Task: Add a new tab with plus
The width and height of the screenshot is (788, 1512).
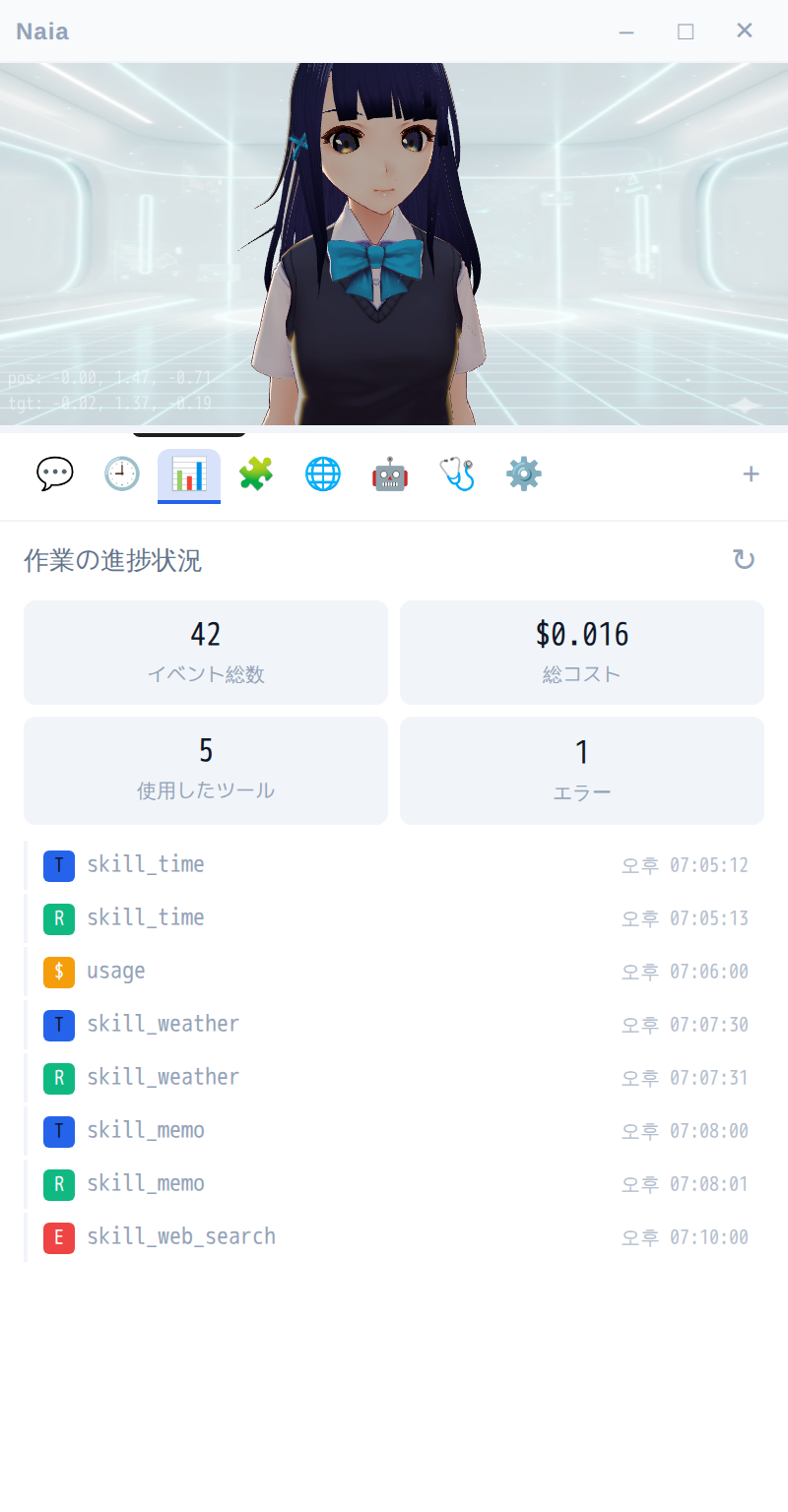Action: tap(751, 474)
